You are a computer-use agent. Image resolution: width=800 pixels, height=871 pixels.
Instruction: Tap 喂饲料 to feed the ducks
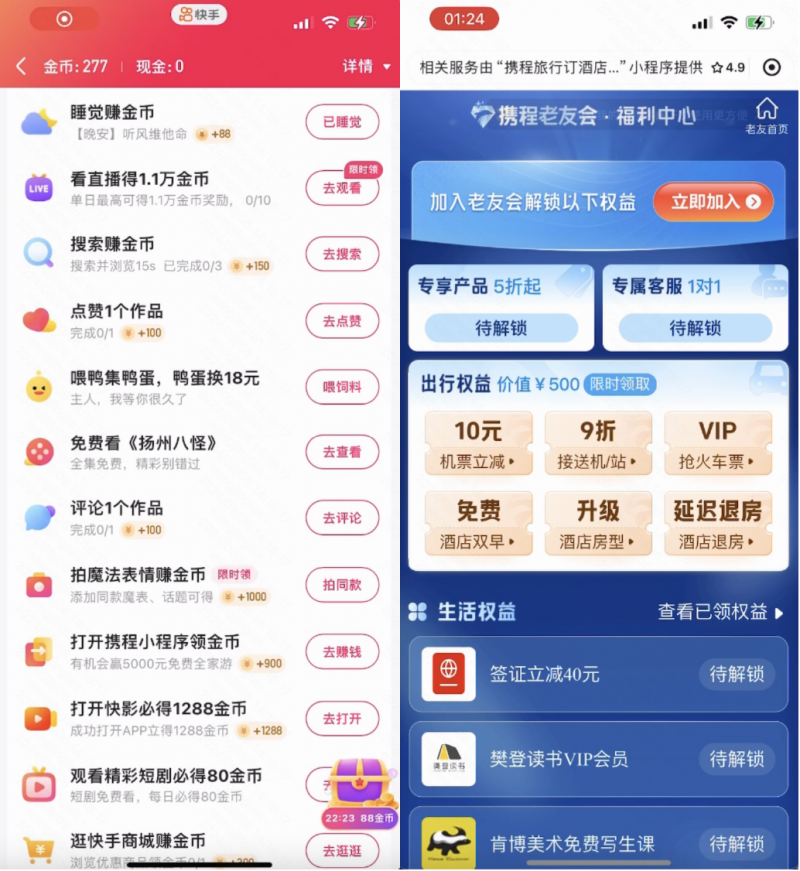pyautogui.click(x=342, y=387)
